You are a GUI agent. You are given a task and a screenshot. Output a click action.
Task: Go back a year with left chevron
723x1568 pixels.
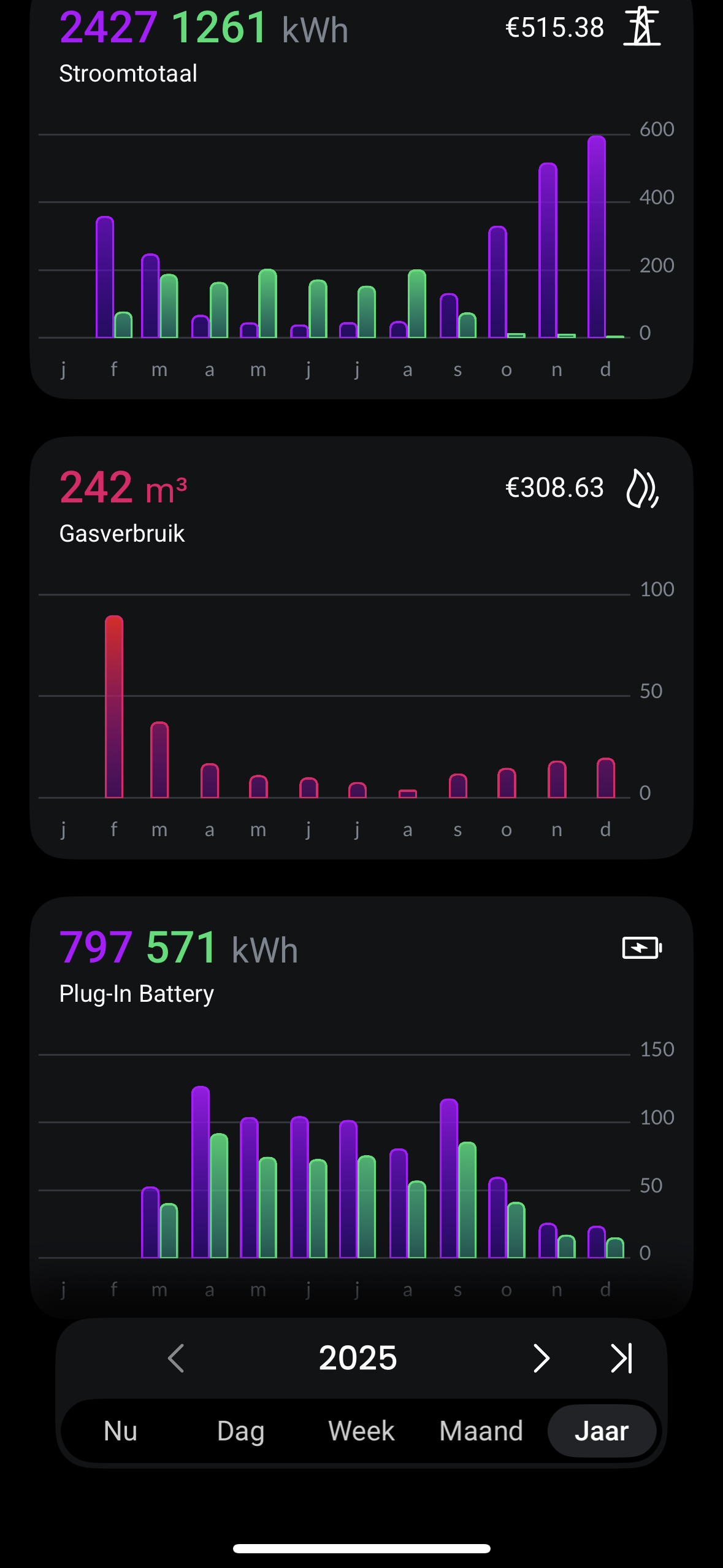click(177, 1358)
